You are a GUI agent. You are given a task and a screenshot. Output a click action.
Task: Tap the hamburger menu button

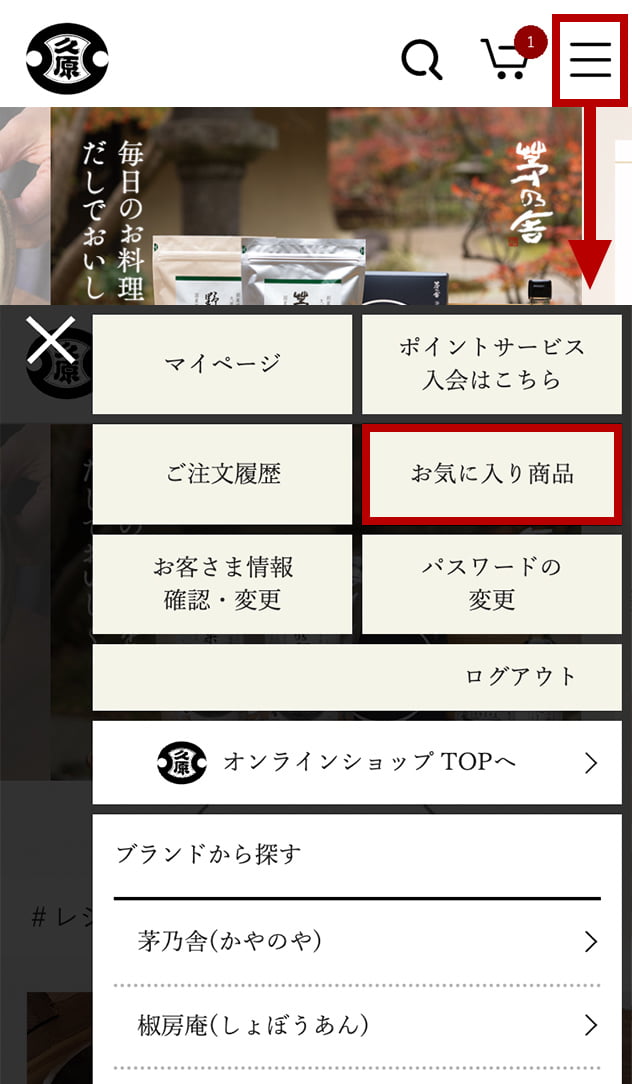pyautogui.click(x=590, y=60)
